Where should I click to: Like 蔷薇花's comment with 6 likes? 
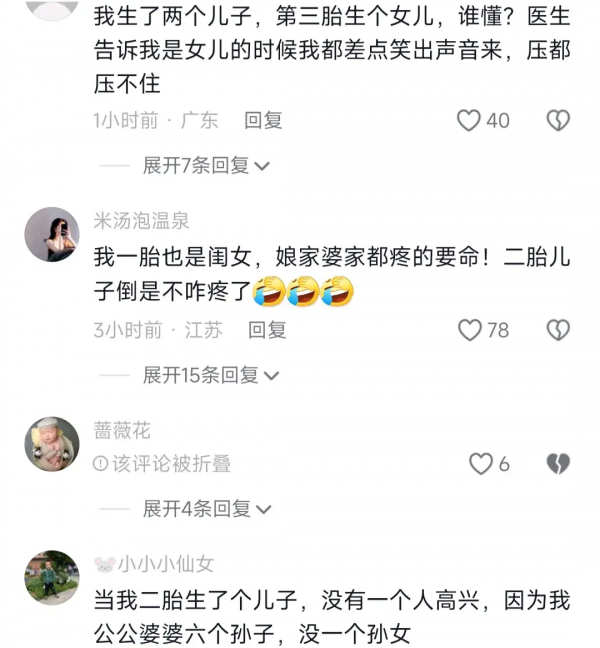(481, 464)
